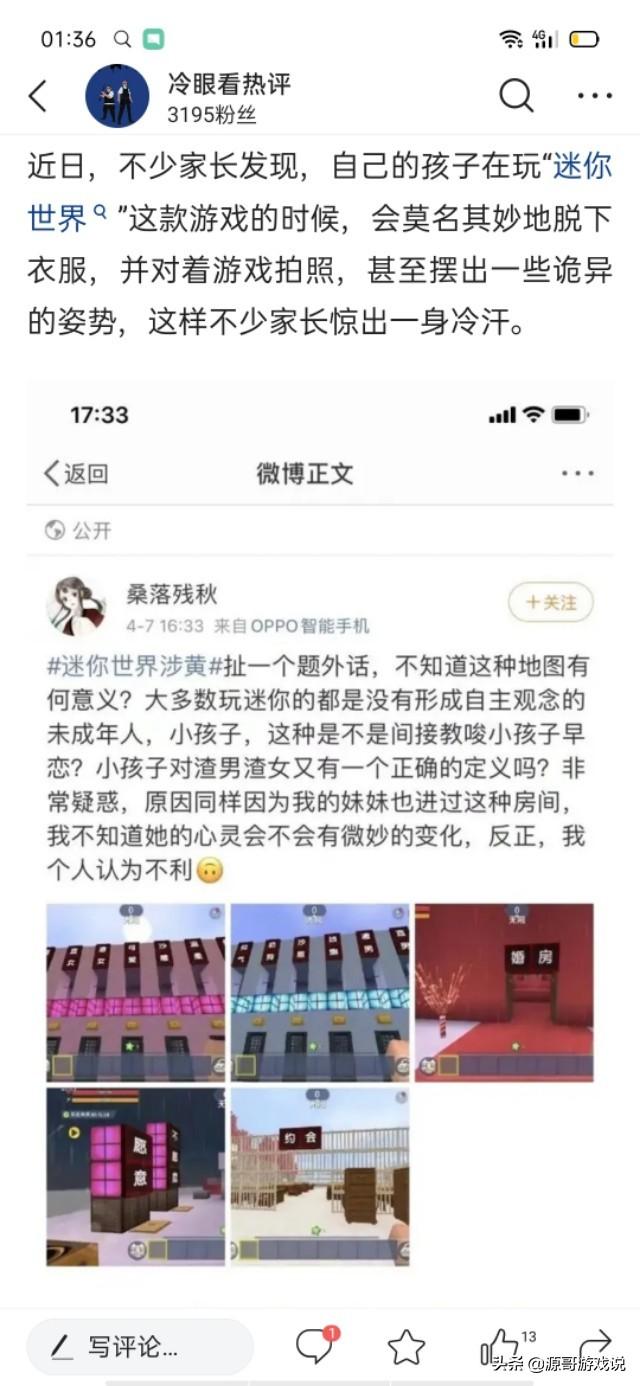The width and height of the screenshot is (640, 1386).
Task: Open the comments bubble icon
Action: click(x=315, y=1345)
